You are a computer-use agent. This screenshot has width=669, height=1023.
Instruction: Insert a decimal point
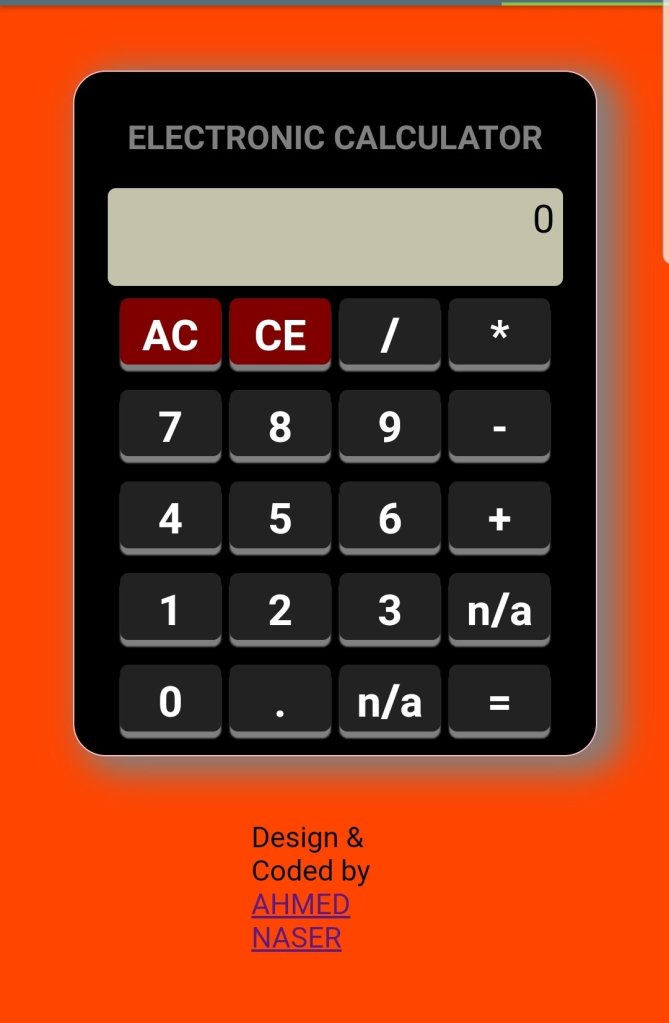280,701
